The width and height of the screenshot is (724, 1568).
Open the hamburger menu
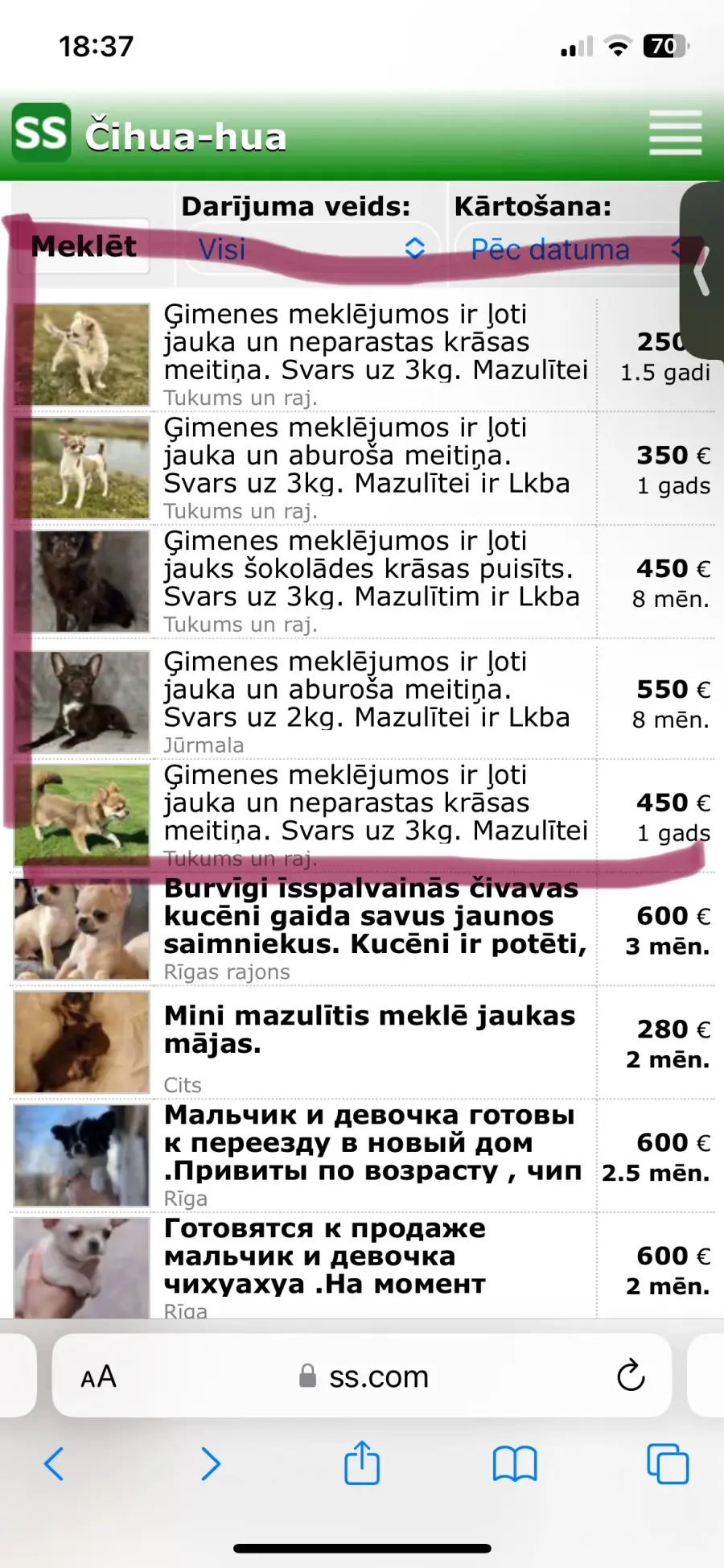[x=676, y=134]
